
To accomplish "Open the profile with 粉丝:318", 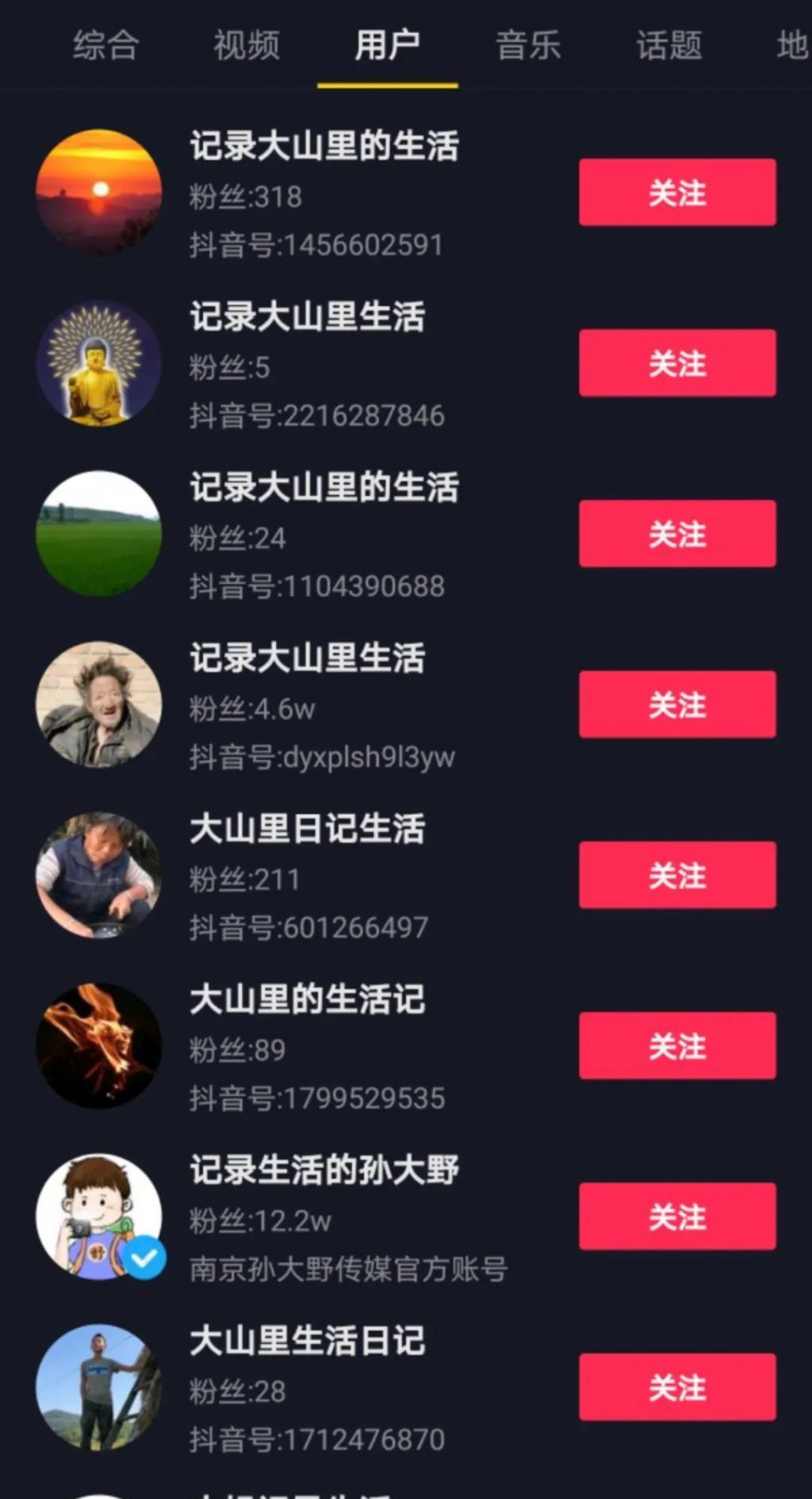I will tap(324, 147).
